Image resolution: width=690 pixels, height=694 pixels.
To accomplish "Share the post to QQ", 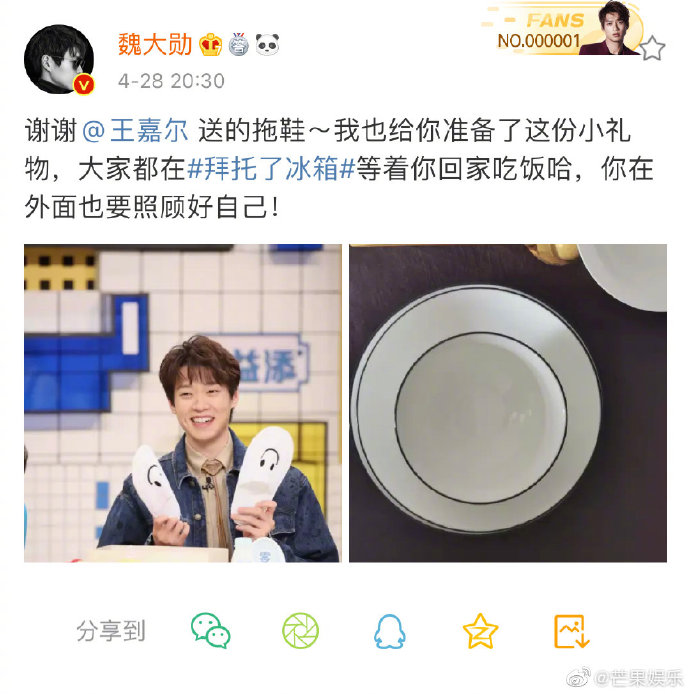I will [x=390, y=630].
